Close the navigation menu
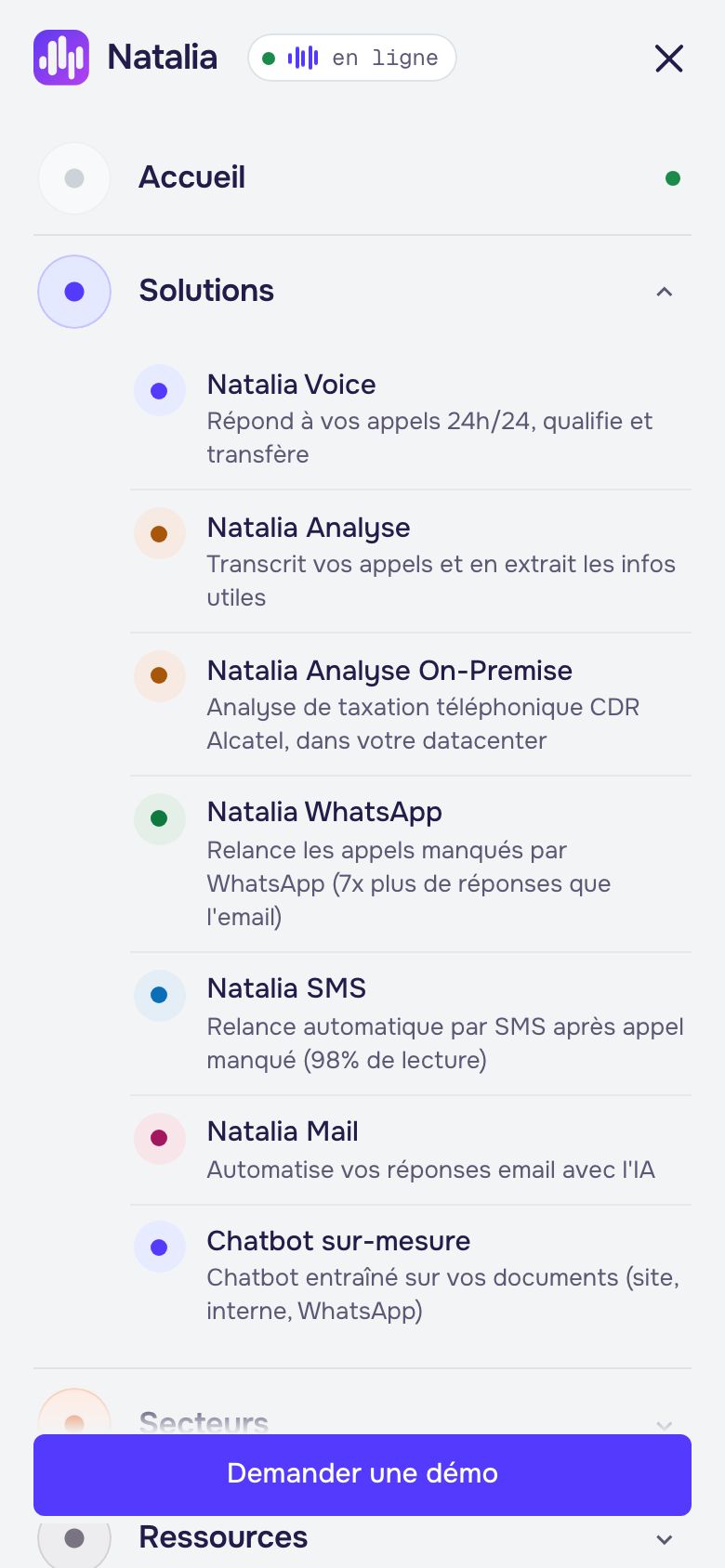This screenshot has width=725, height=1568. pos(669,59)
